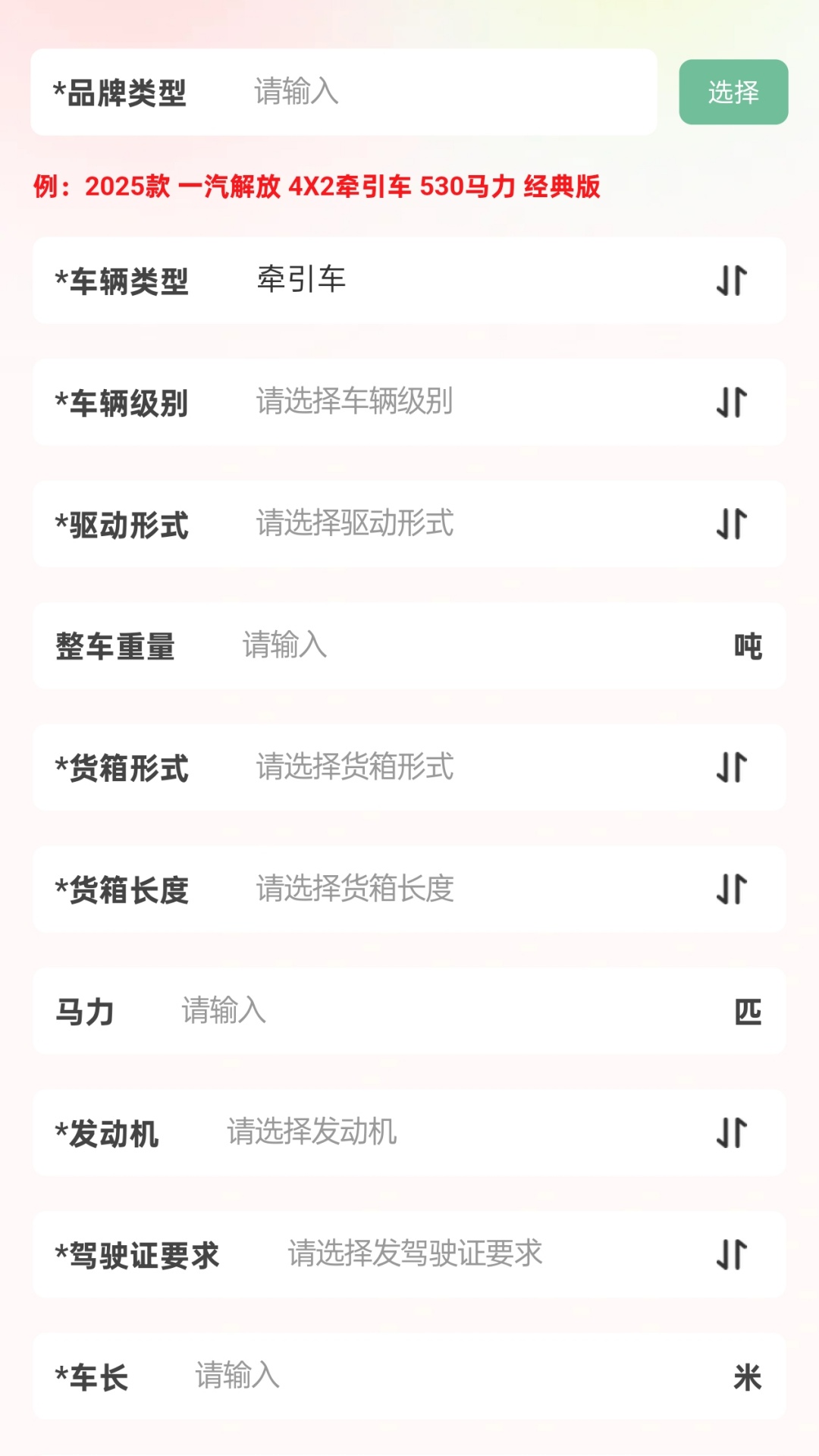This screenshot has width=819, height=1456.
Task: Tap the selector icon beside 货箱形式
Action: pos(730,768)
